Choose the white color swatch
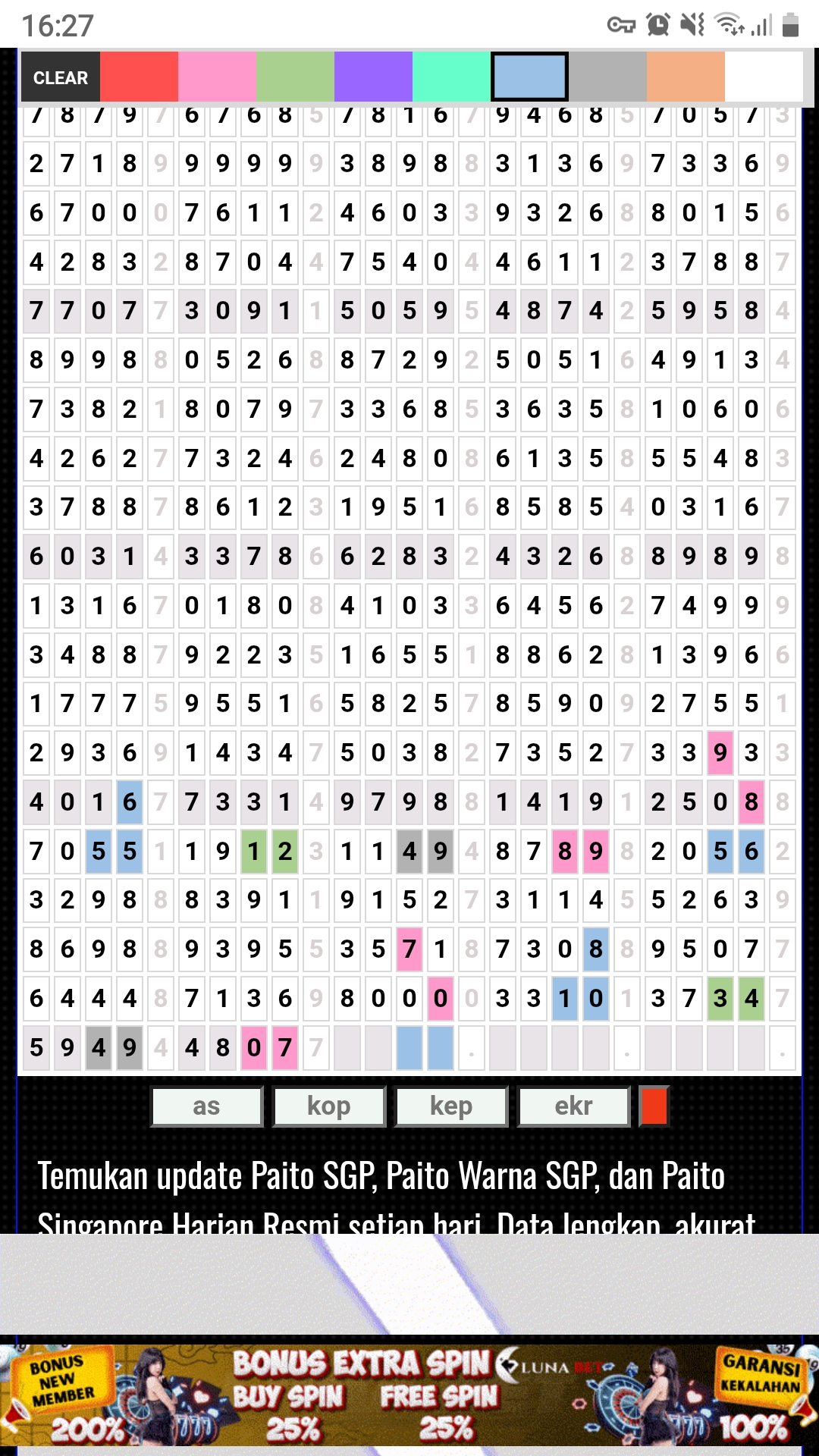 coord(764,77)
